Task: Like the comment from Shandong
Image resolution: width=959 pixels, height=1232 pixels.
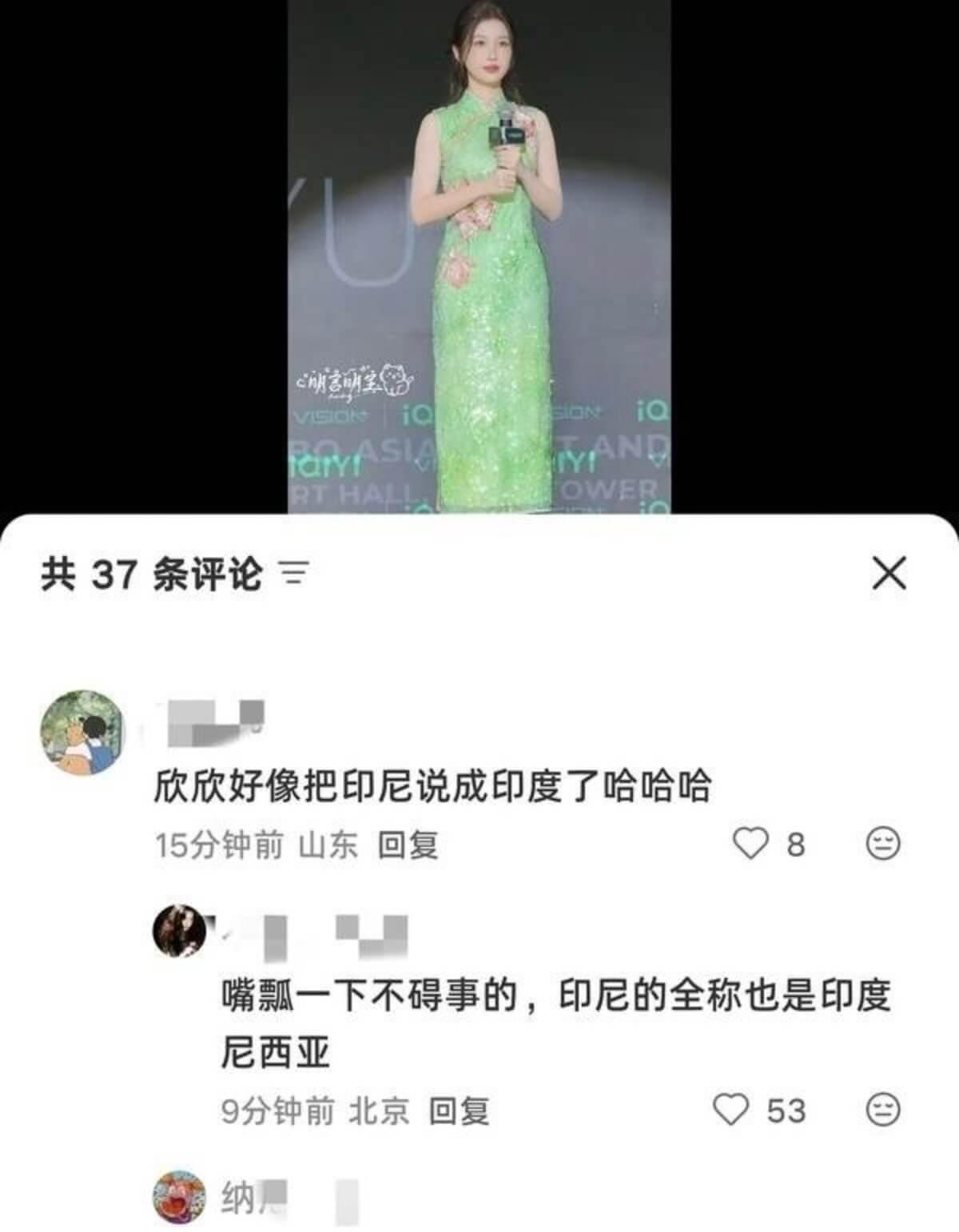Action: click(750, 844)
